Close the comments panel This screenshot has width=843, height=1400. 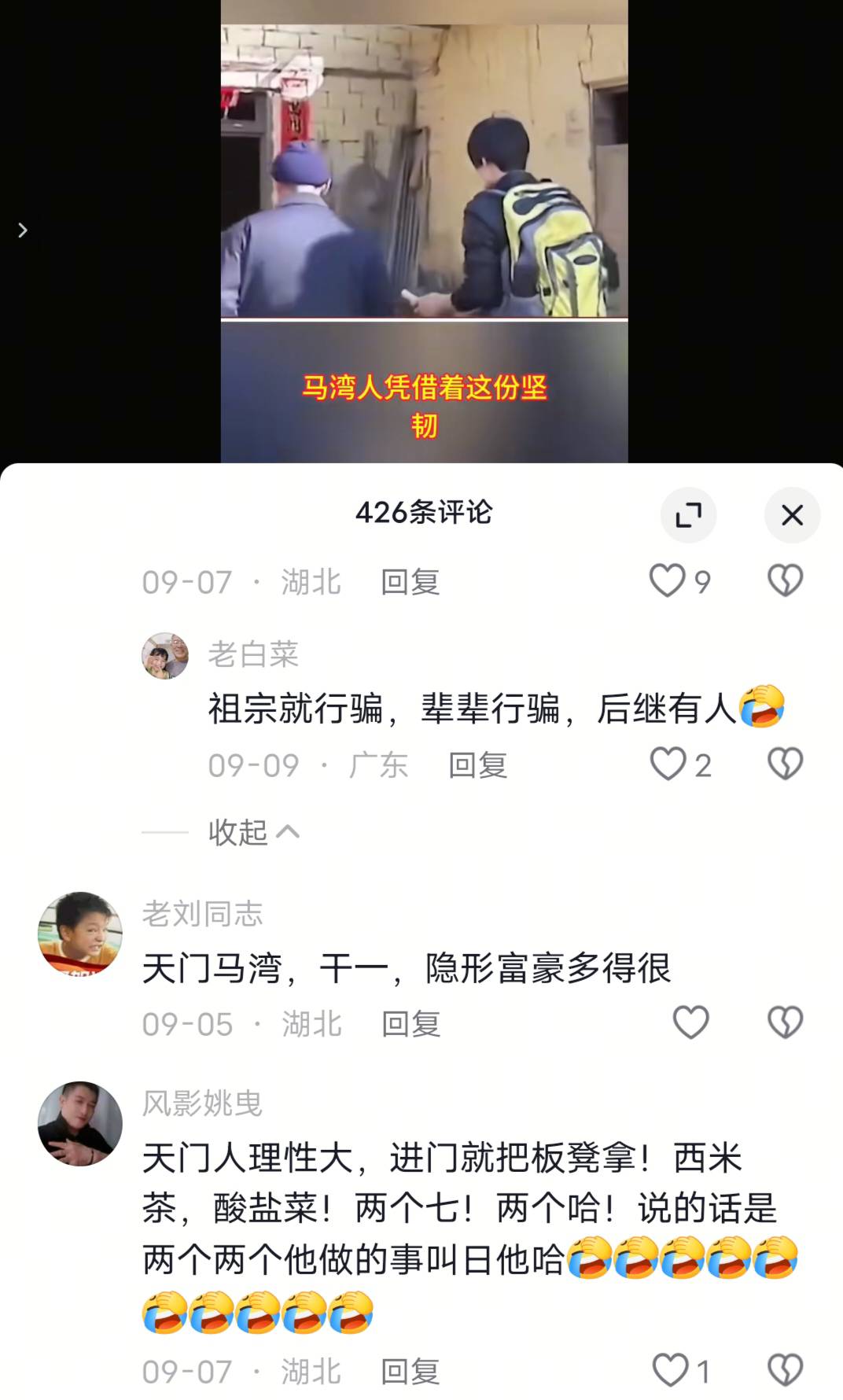[792, 515]
